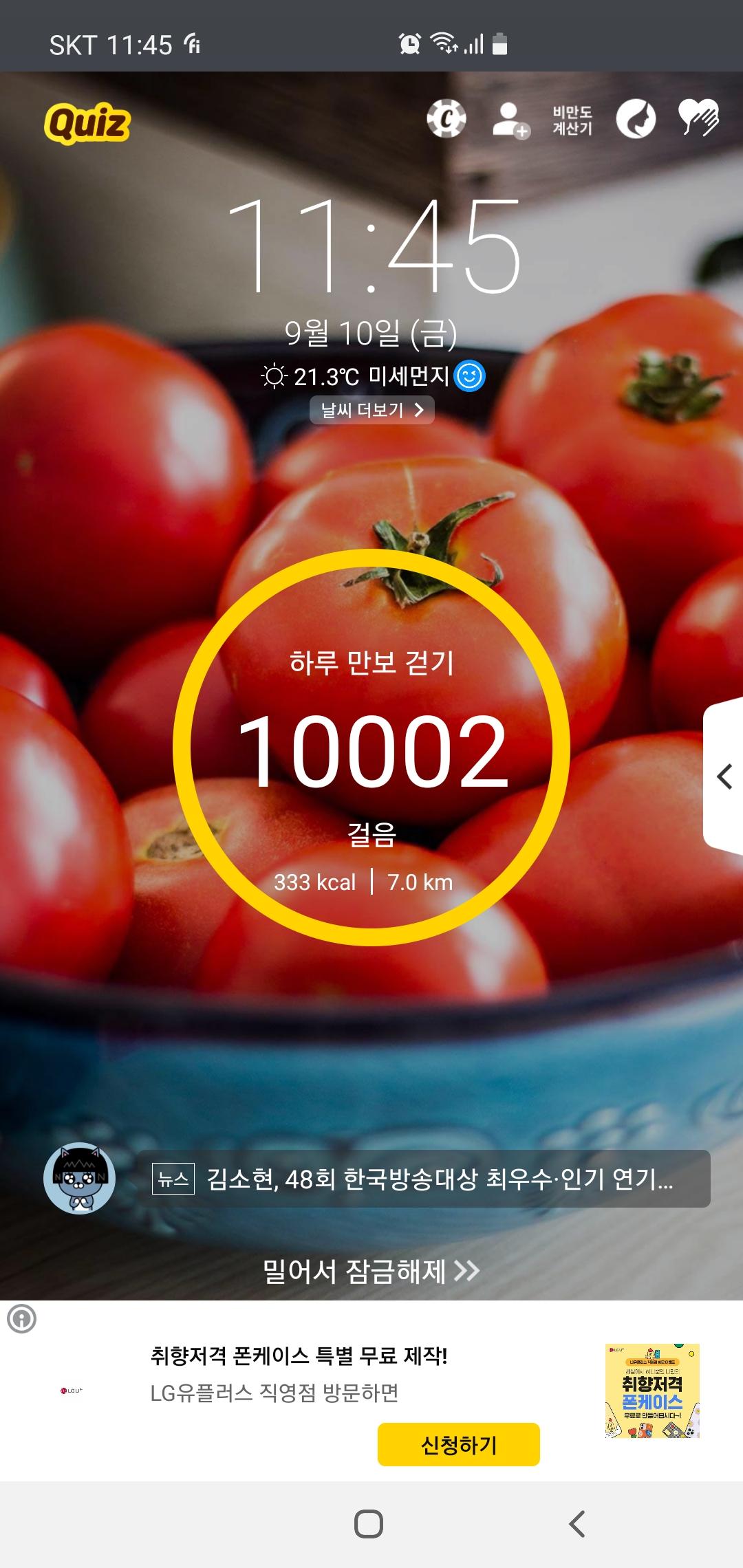Tap 신청하기 on the phone case ad
743x1568 pixels.
[458, 1445]
